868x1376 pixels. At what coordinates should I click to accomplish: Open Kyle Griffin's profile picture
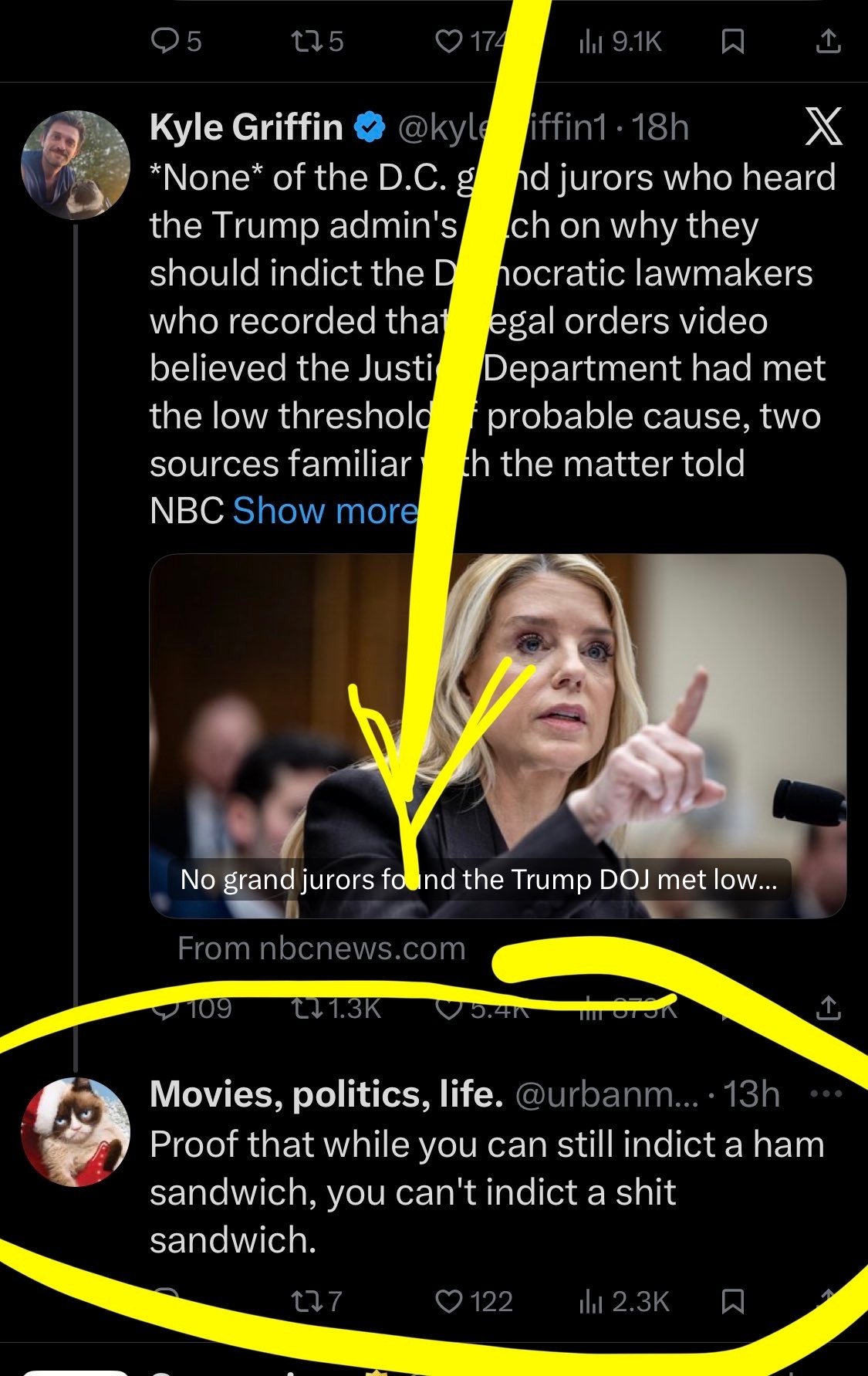point(75,165)
